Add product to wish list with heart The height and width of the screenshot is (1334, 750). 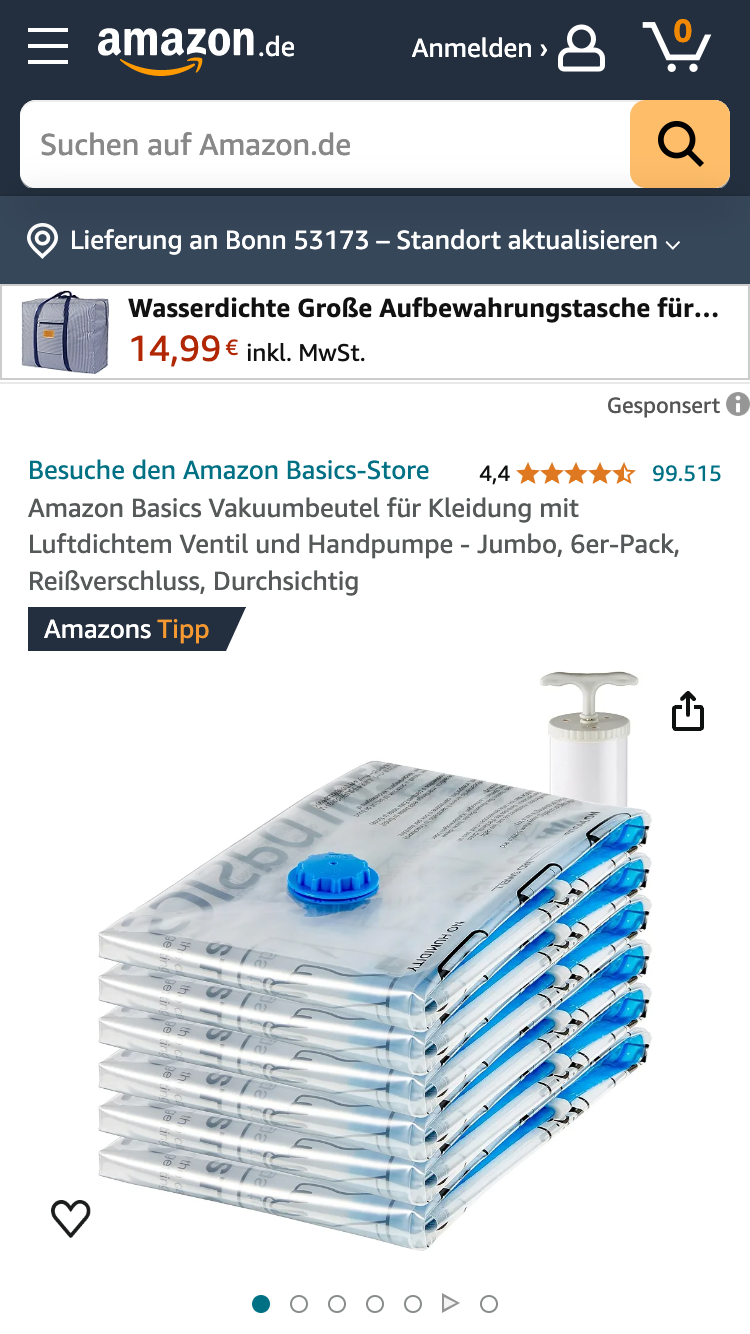tap(71, 1217)
